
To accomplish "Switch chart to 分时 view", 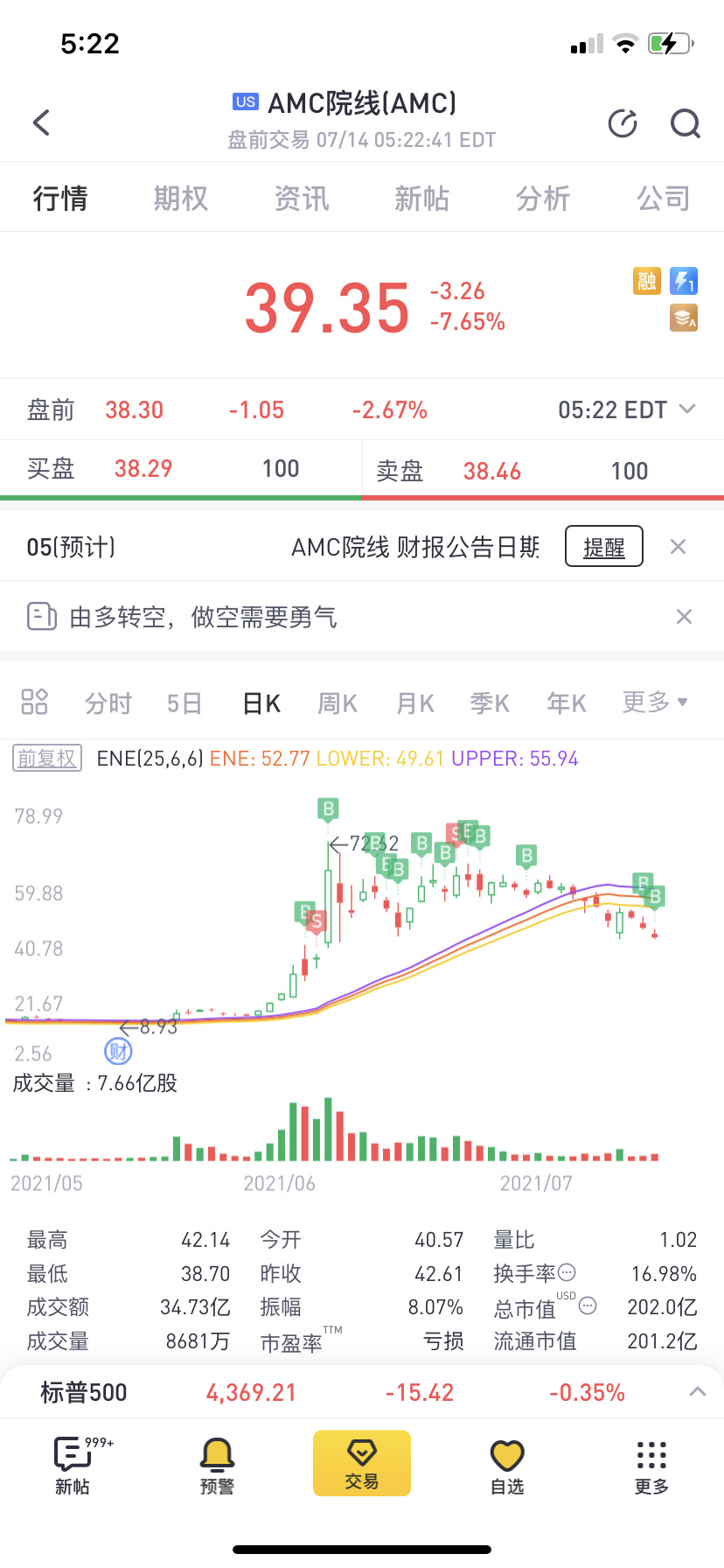I will pos(108,703).
